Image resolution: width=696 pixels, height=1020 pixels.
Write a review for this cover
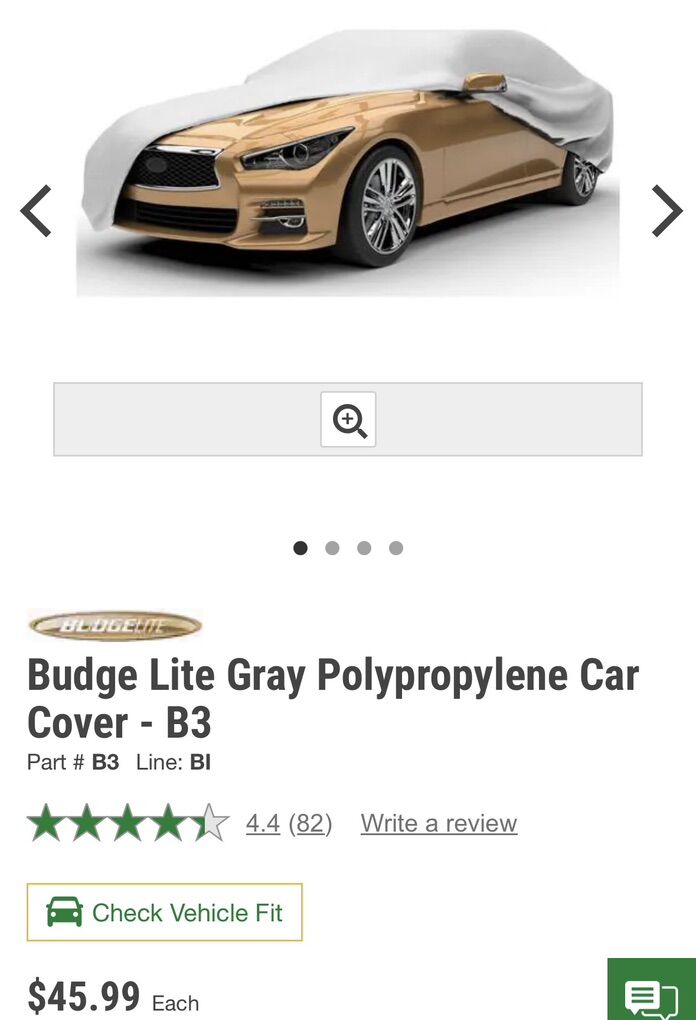coord(439,823)
